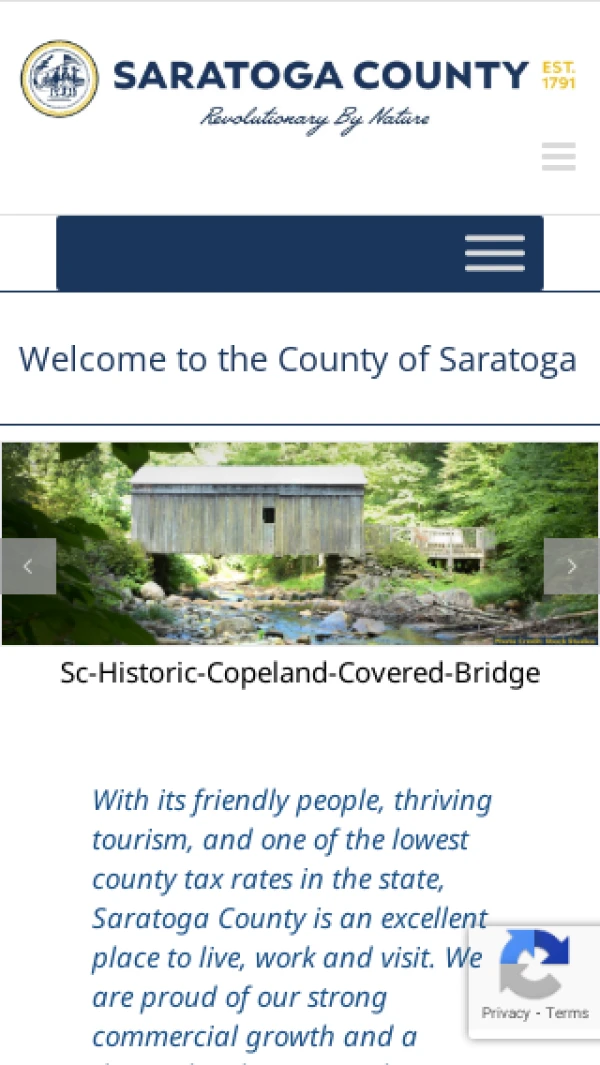Open the gray hamburger menu under the header
This screenshot has height=1065, width=600.
point(558,157)
